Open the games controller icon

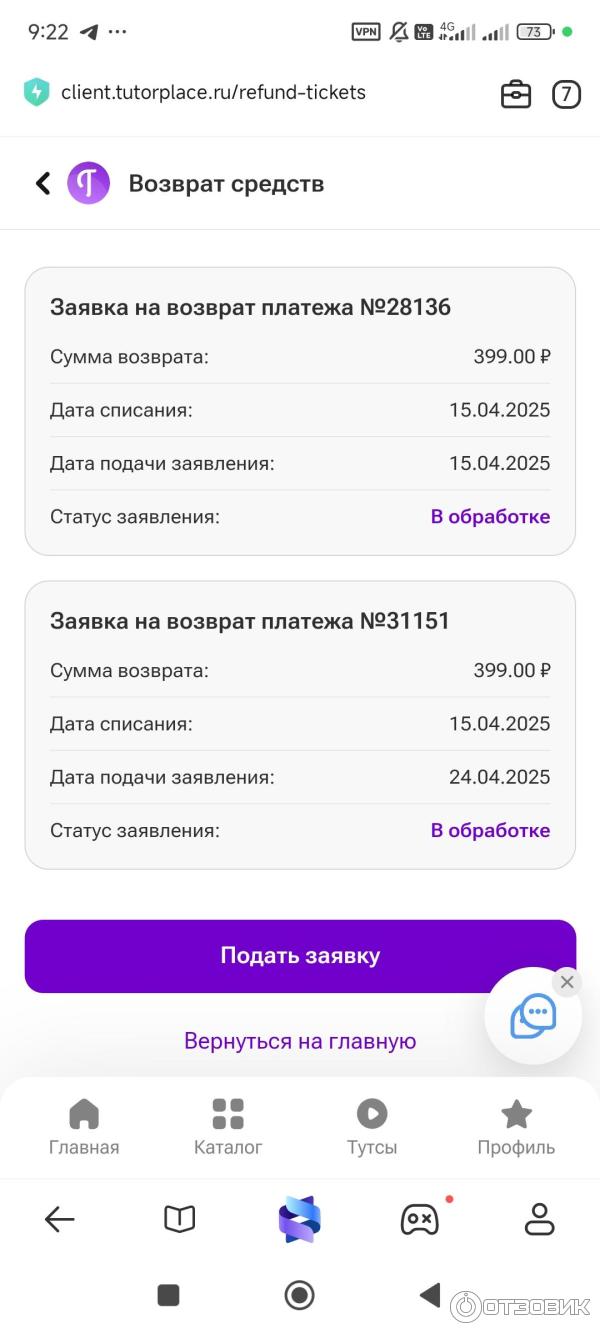pyautogui.click(x=420, y=1219)
